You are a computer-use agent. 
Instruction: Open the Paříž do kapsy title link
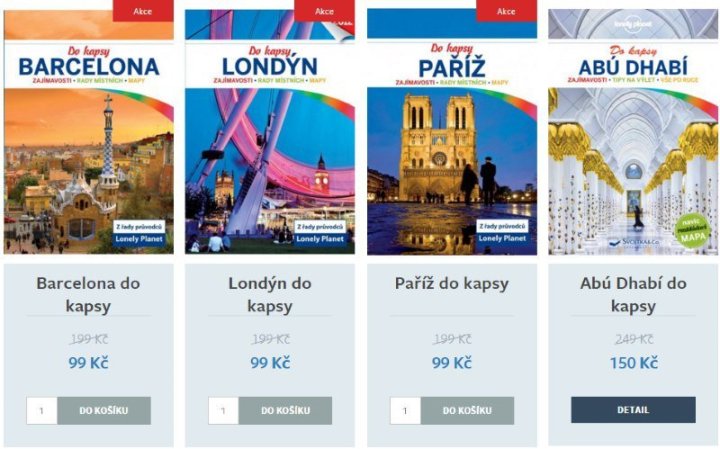(x=452, y=283)
